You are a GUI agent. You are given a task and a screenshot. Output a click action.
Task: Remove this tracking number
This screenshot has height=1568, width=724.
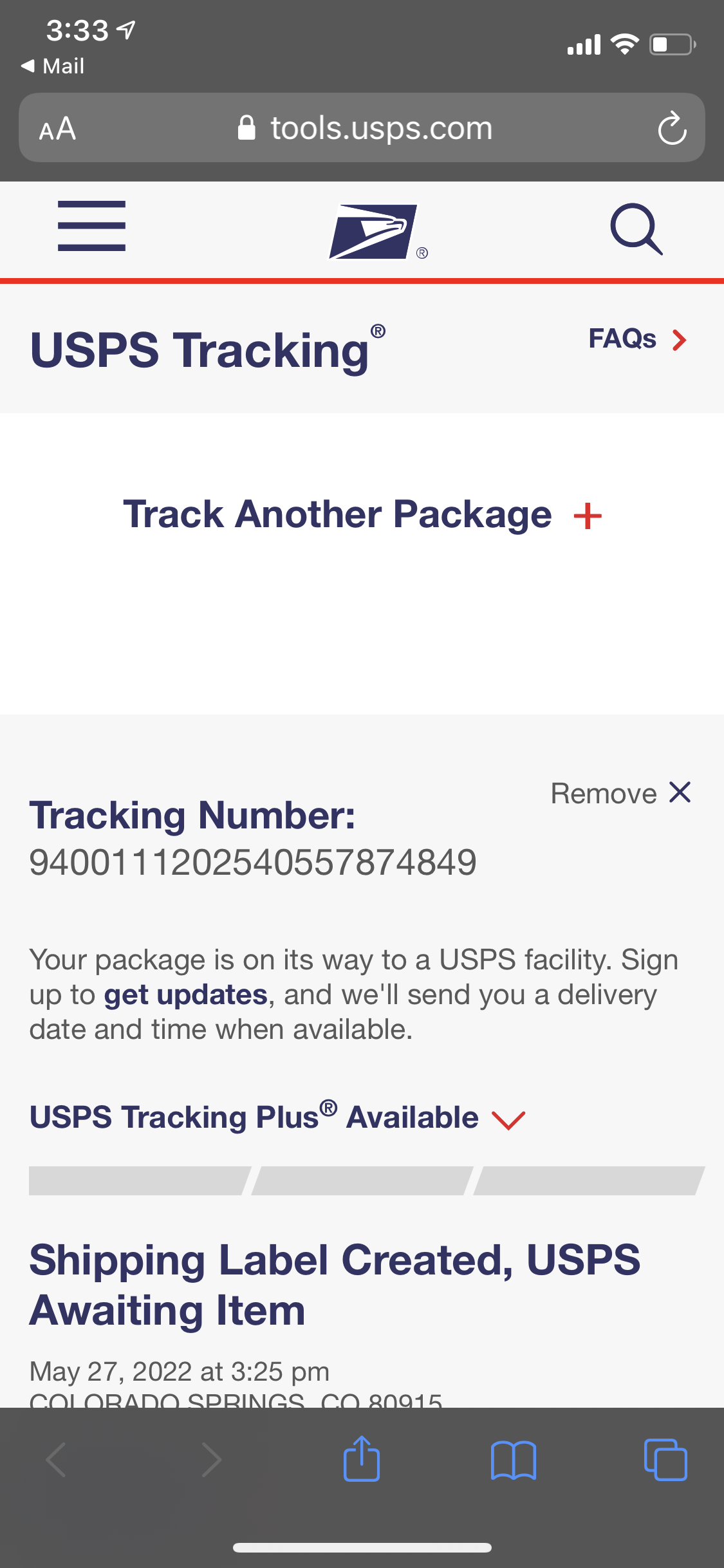(x=620, y=793)
